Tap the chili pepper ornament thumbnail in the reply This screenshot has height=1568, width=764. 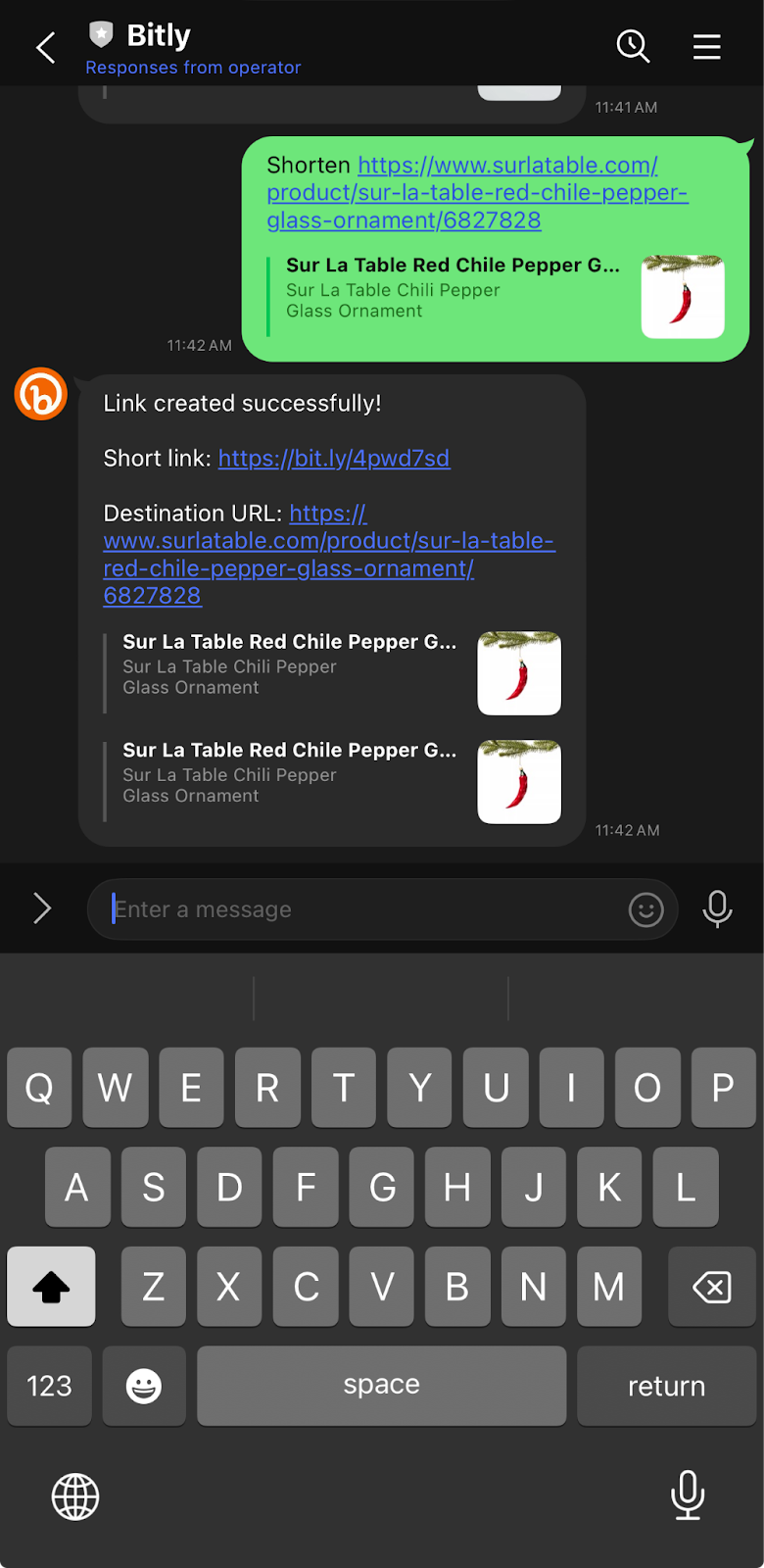pyautogui.click(x=519, y=673)
